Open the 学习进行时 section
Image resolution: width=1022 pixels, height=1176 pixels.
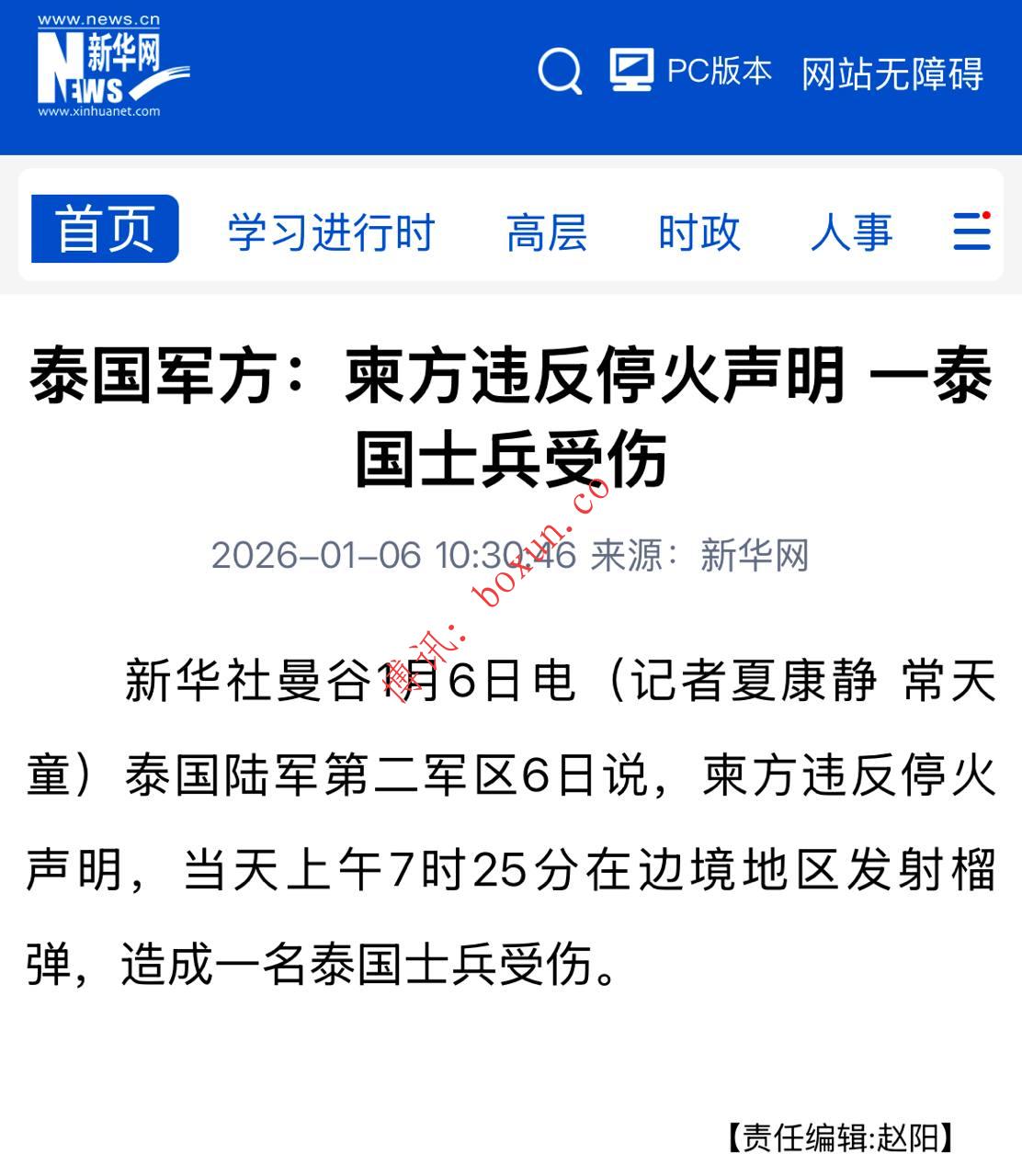tap(331, 232)
